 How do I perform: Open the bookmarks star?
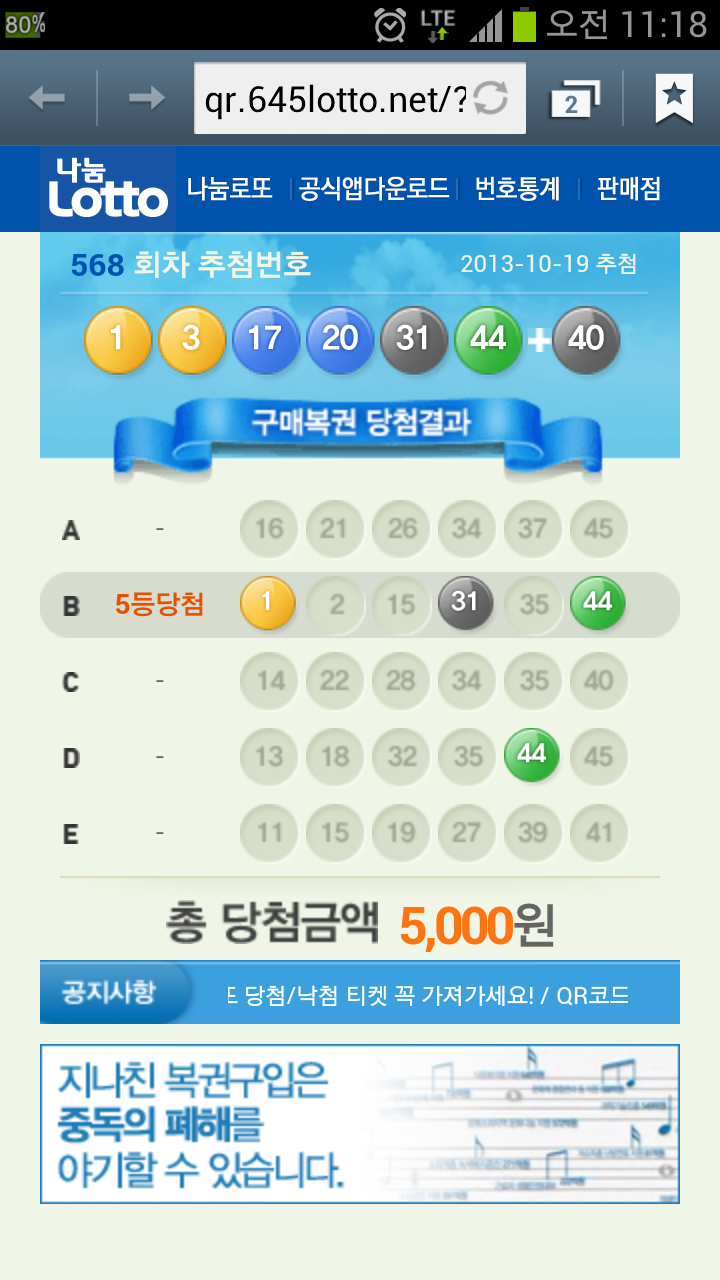coord(674,98)
